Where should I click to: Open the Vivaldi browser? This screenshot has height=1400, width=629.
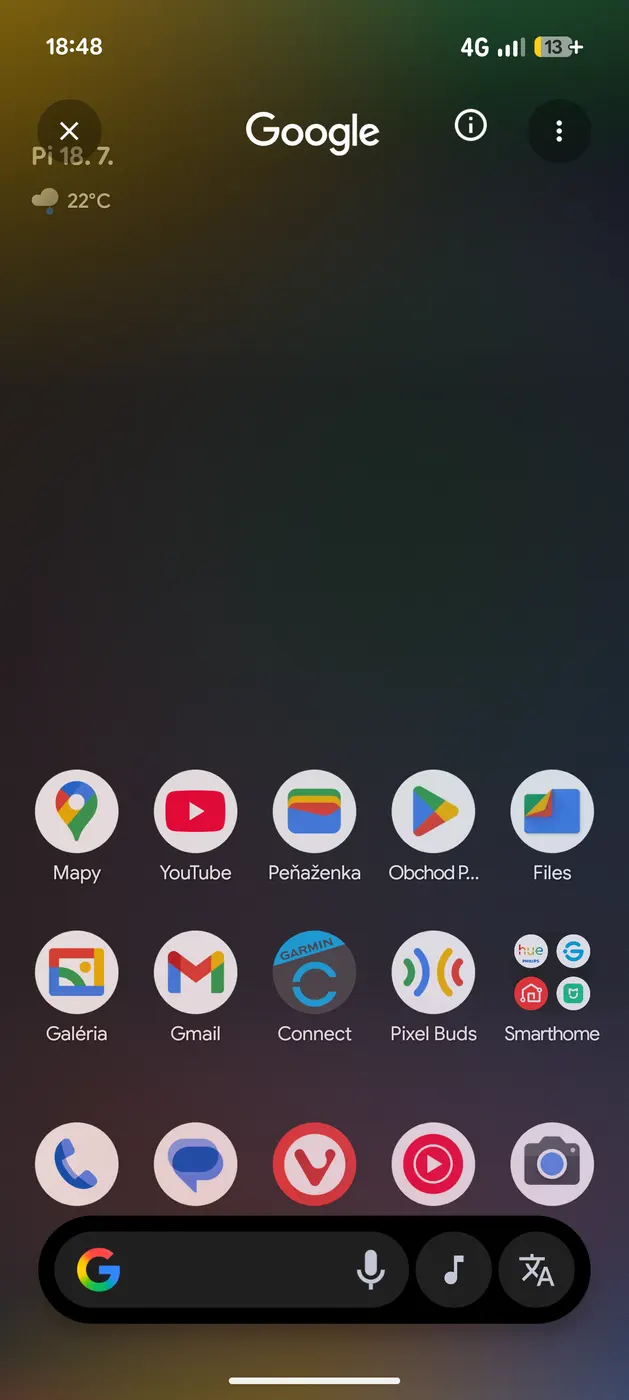tap(314, 1164)
